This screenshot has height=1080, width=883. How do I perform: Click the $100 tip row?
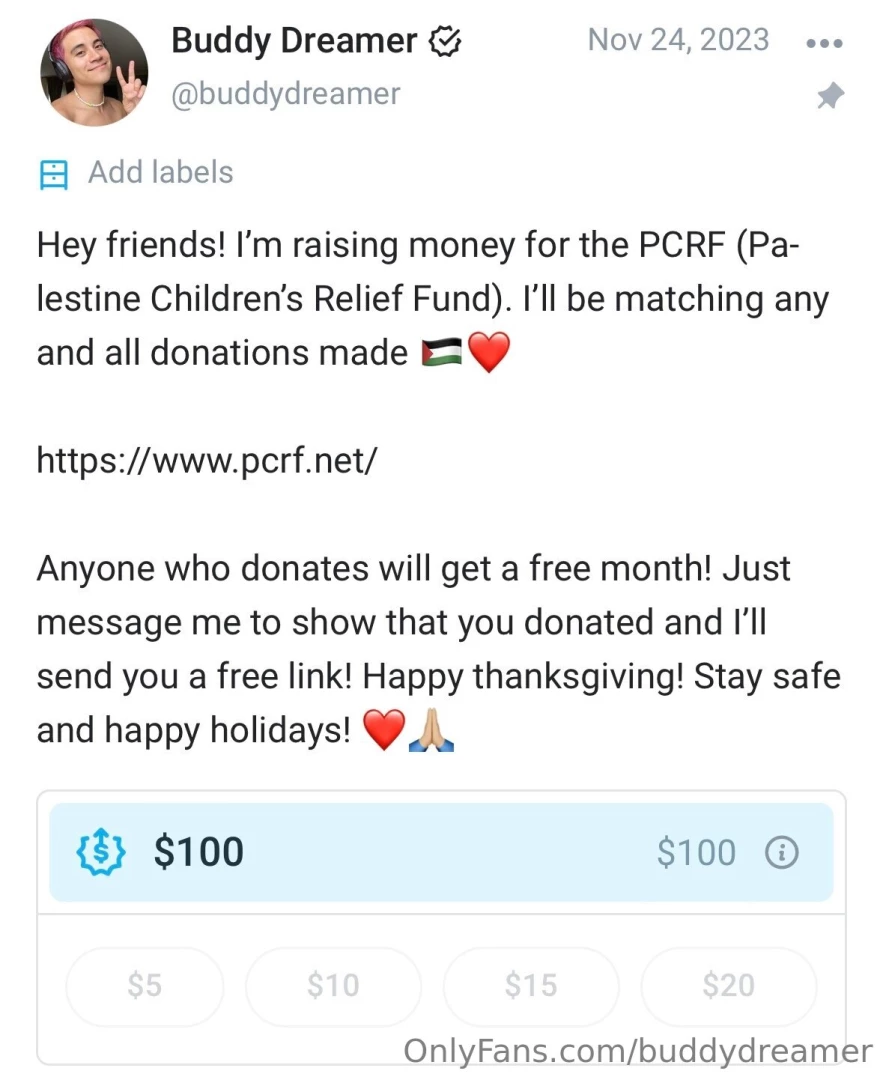pos(440,853)
